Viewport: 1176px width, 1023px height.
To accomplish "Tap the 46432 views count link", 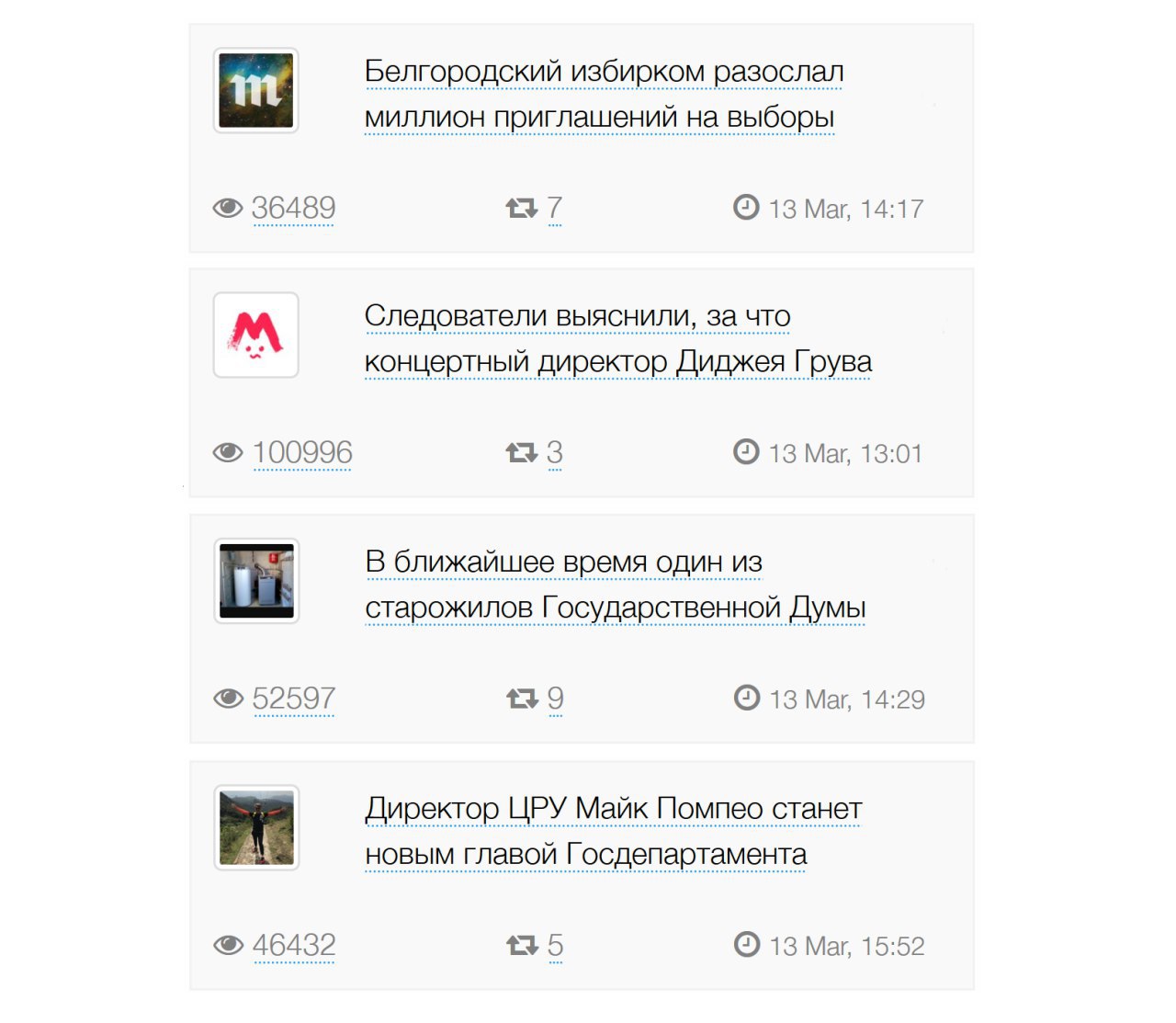I will (x=294, y=946).
